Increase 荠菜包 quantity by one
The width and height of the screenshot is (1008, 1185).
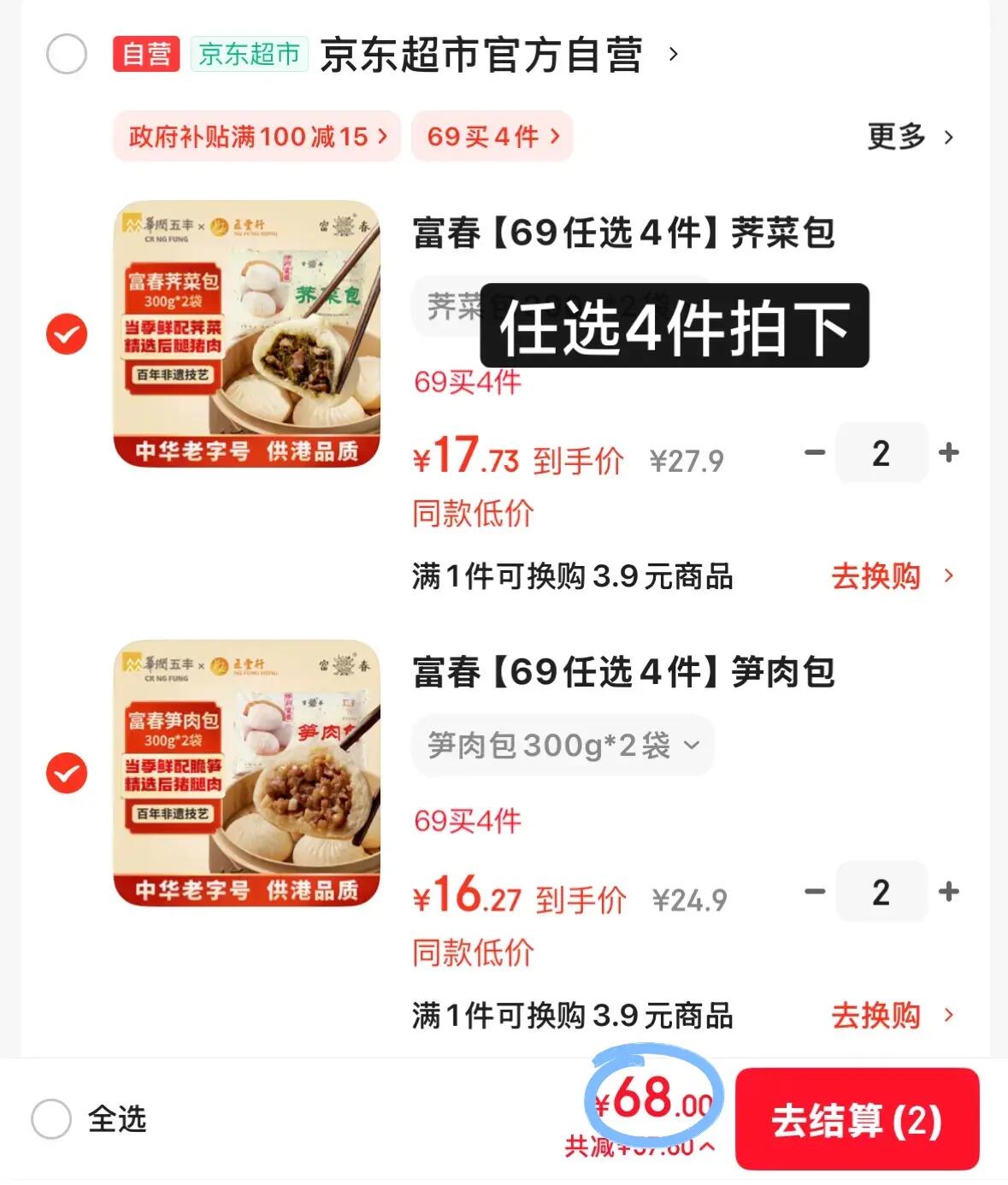948,452
